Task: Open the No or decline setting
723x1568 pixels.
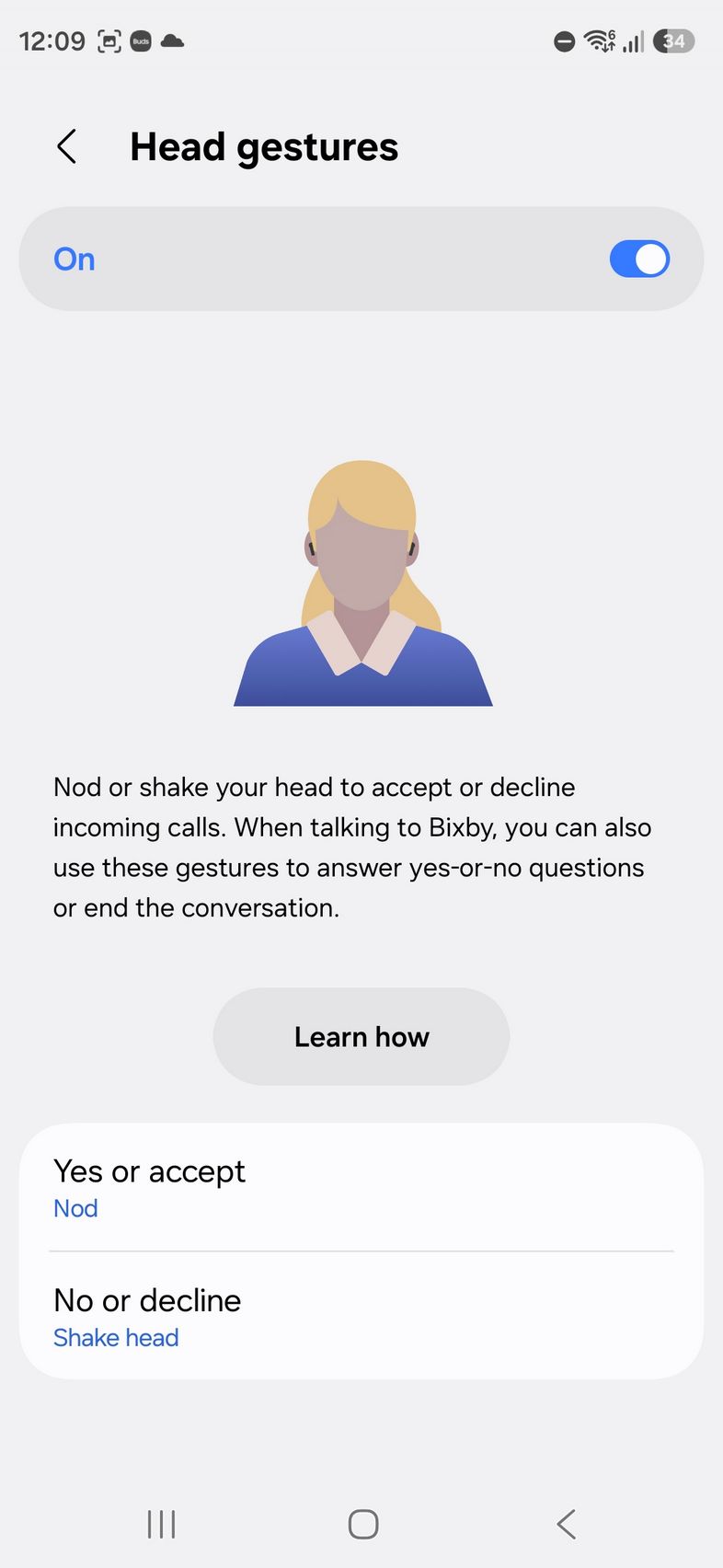Action: pyautogui.click(x=361, y=1317)
